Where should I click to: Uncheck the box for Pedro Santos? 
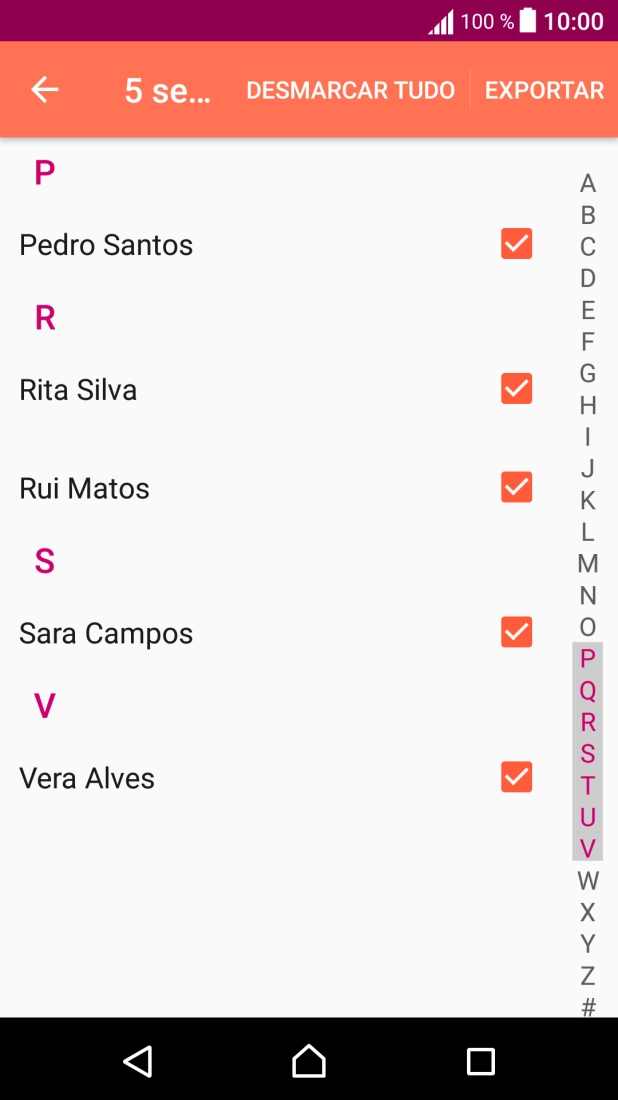point(516,244)
